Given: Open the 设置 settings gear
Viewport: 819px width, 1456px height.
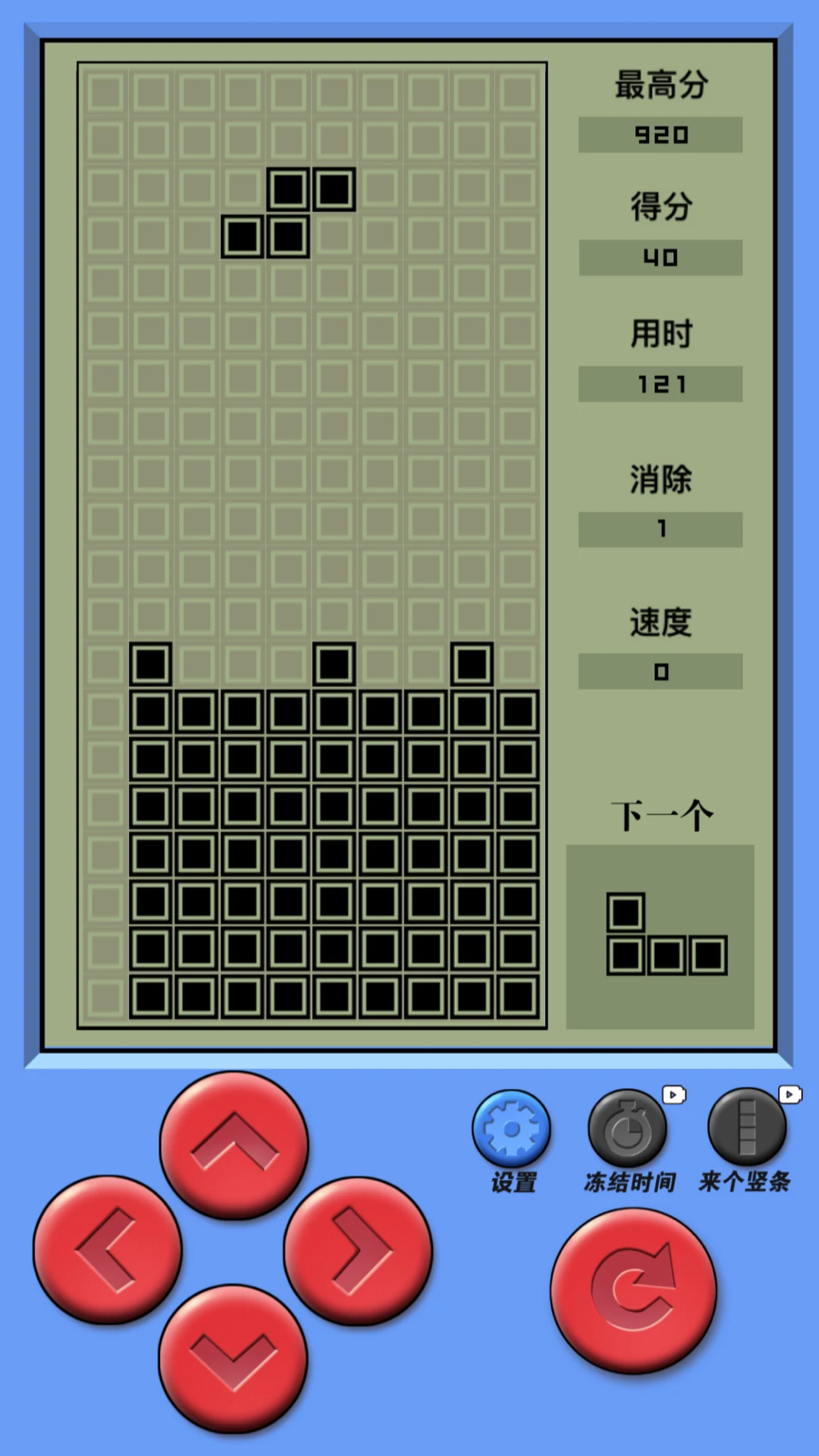Looking at the screenshot, I should [x=512, y=1130].
